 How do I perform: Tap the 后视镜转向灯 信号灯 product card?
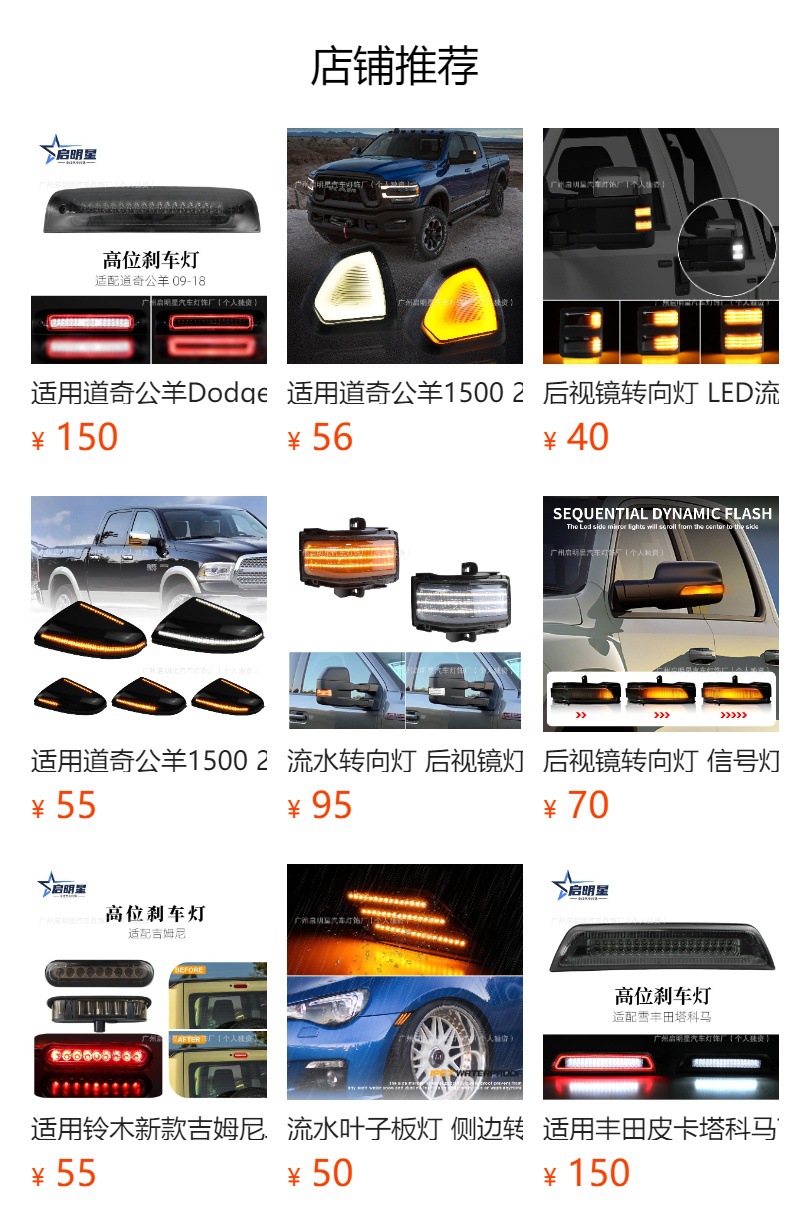pyautogui.click(x=661, y=614)
